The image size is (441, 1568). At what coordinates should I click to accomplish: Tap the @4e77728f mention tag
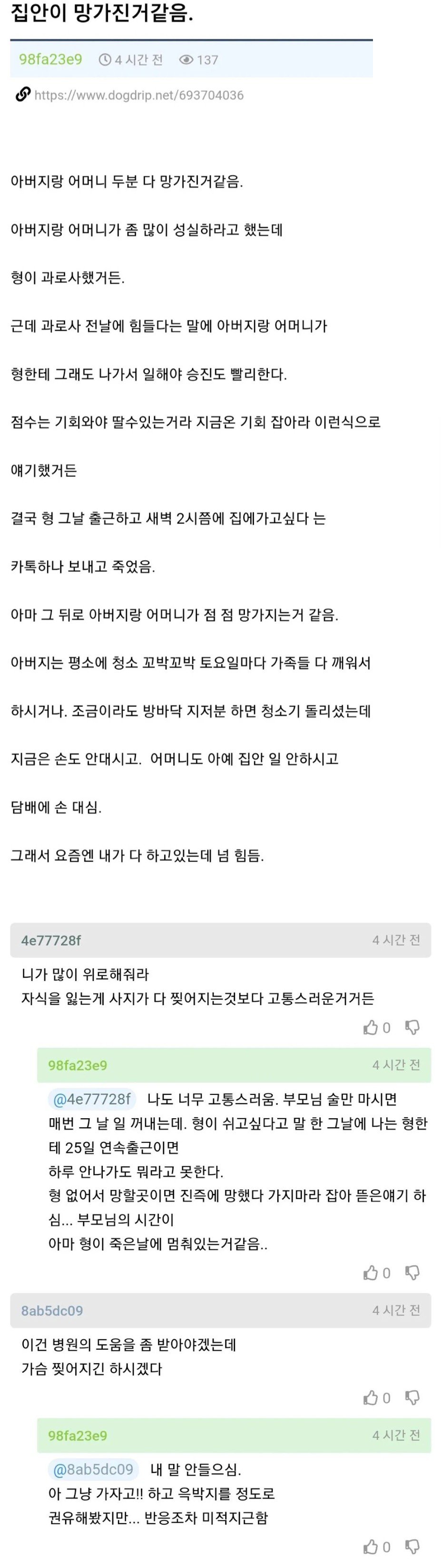92,1099
